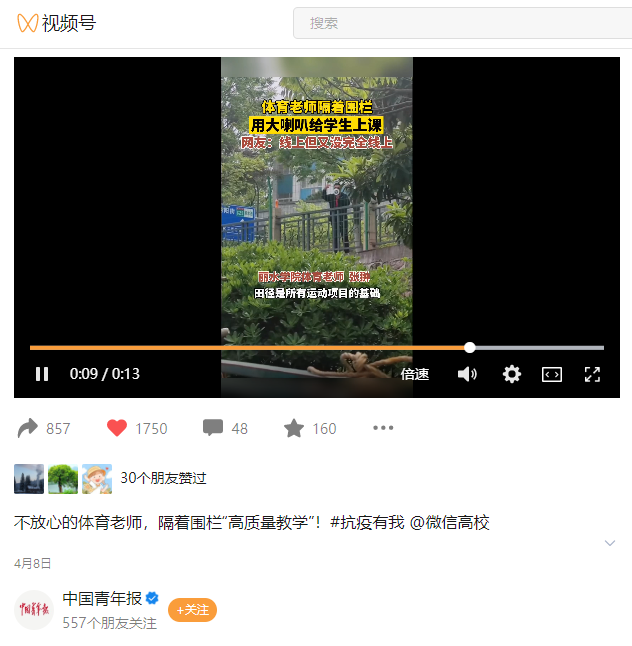Open the 倍速 playback speed option
632x646 pixels.
(x=415, y=374)
